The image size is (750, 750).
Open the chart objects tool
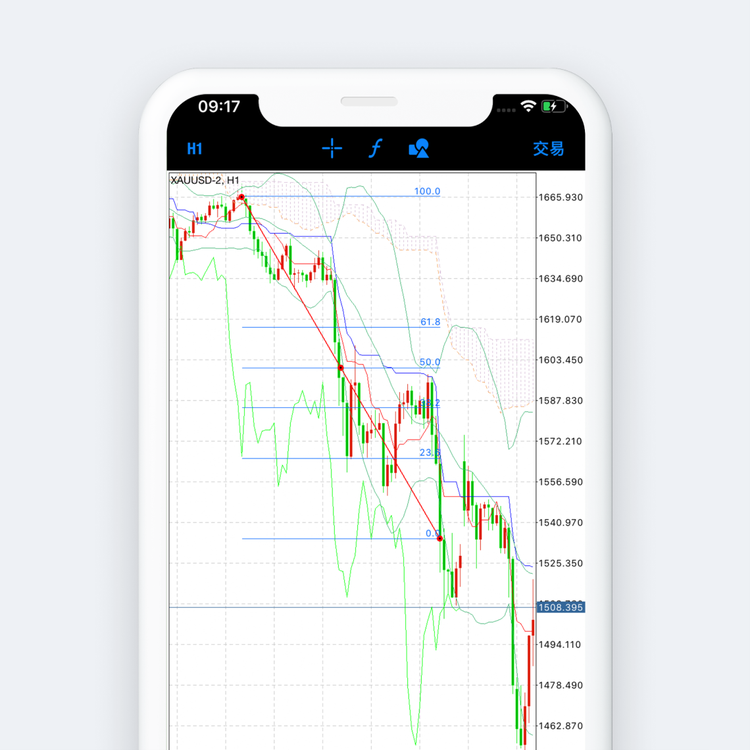pyautogui.click(x=419, y=149)
